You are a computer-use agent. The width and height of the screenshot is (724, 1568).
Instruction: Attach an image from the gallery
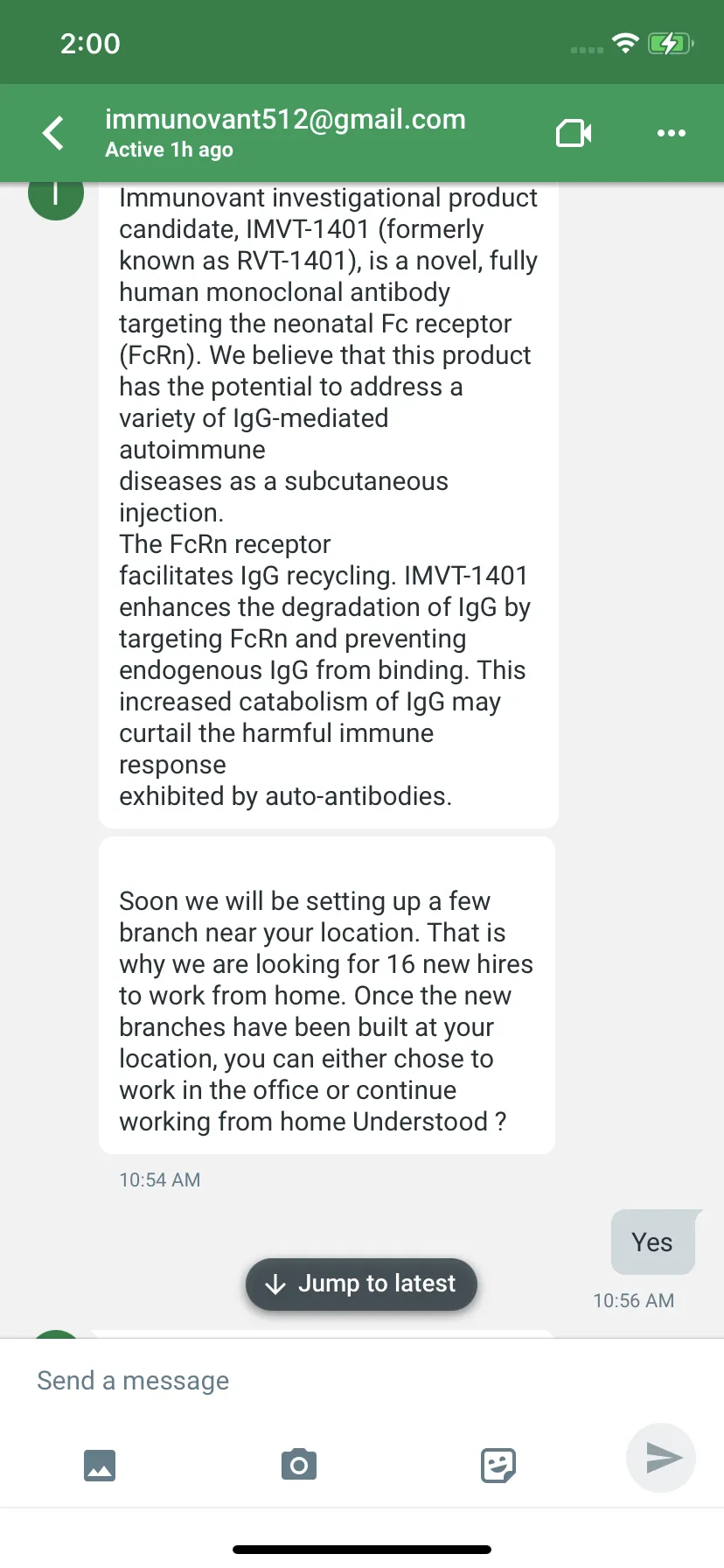click(100, 1464)
